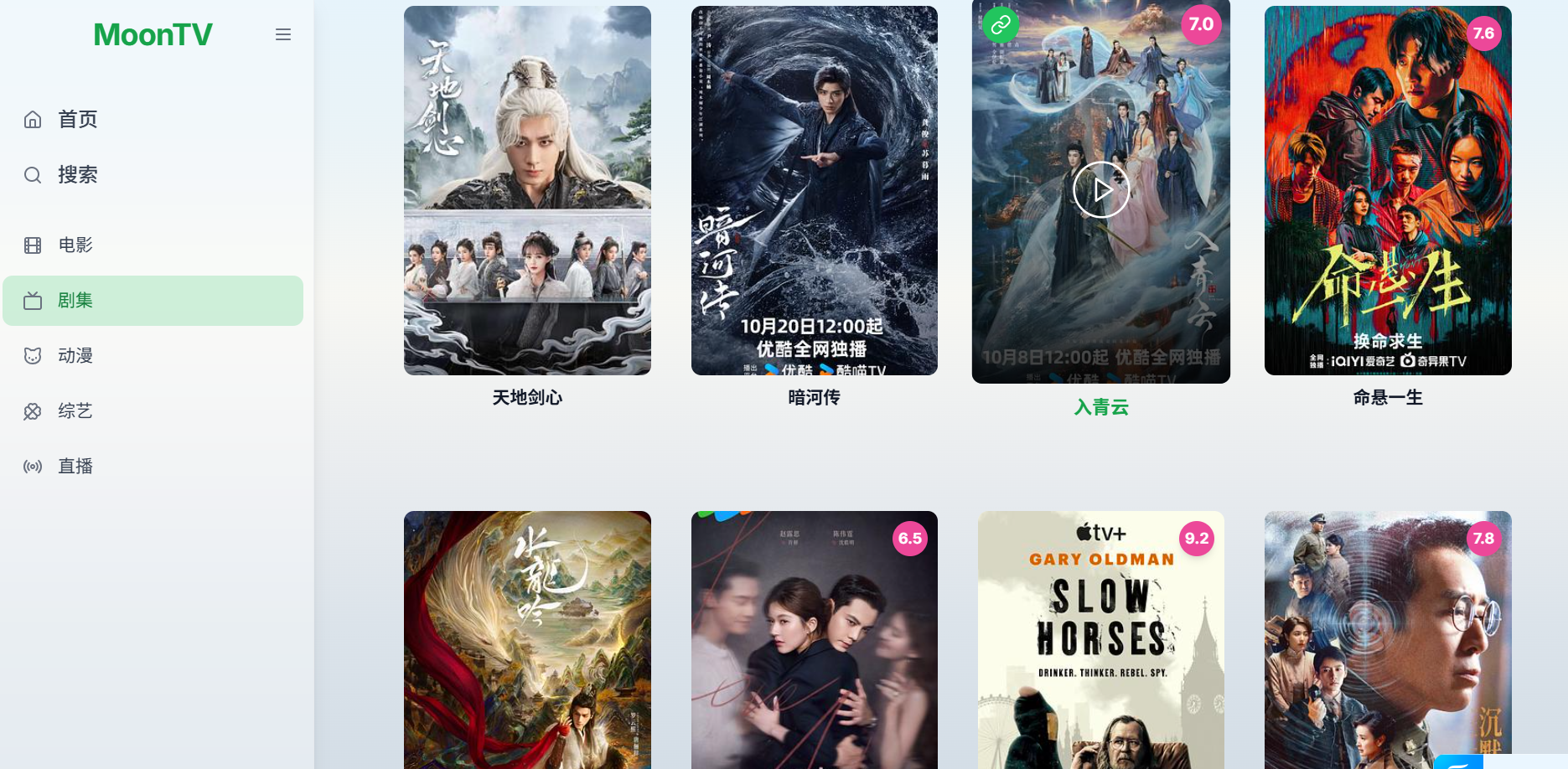Open the 暗河传 series card
Image resolution: width=1568 pixels, height=769 pixels.
pos(814,191)
